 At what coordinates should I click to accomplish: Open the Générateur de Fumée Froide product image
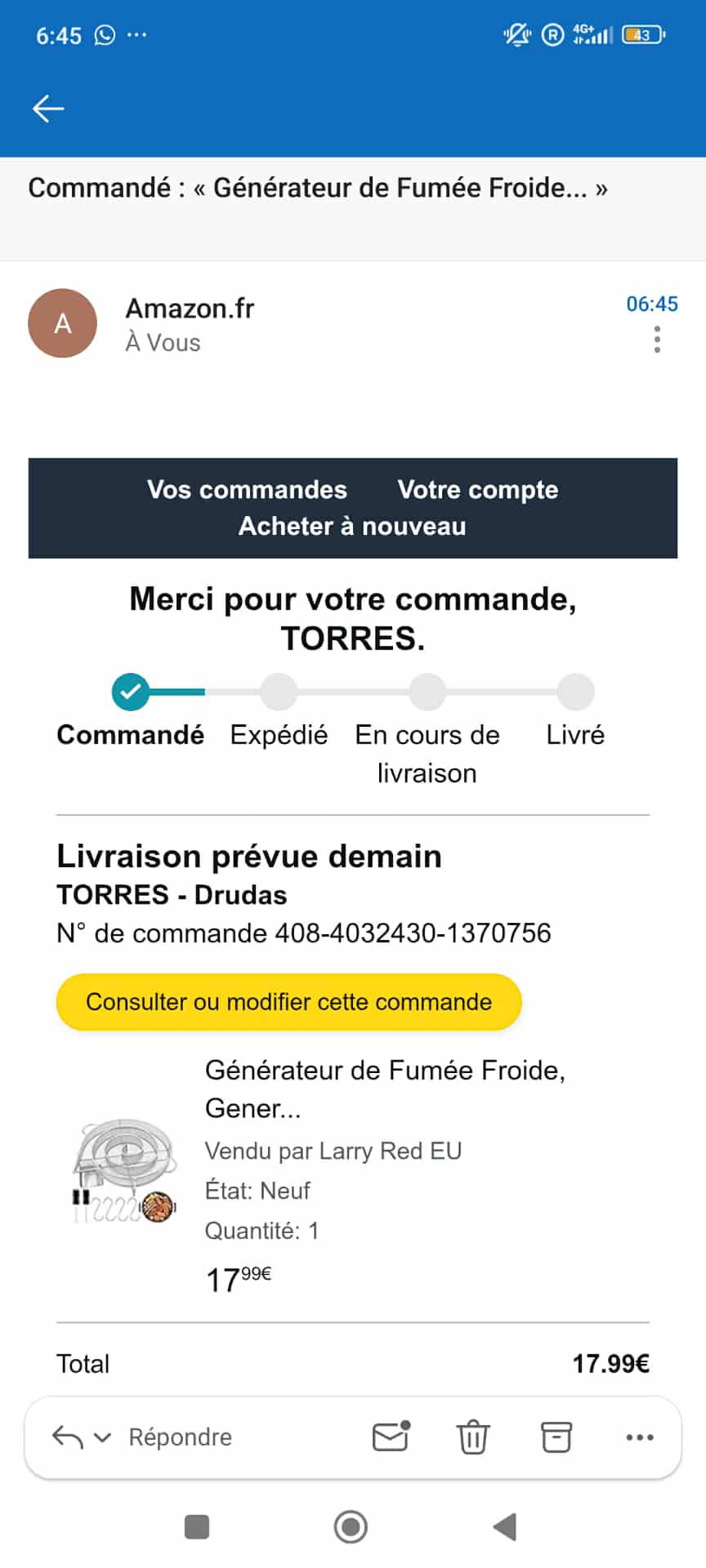click(124, 1172)
